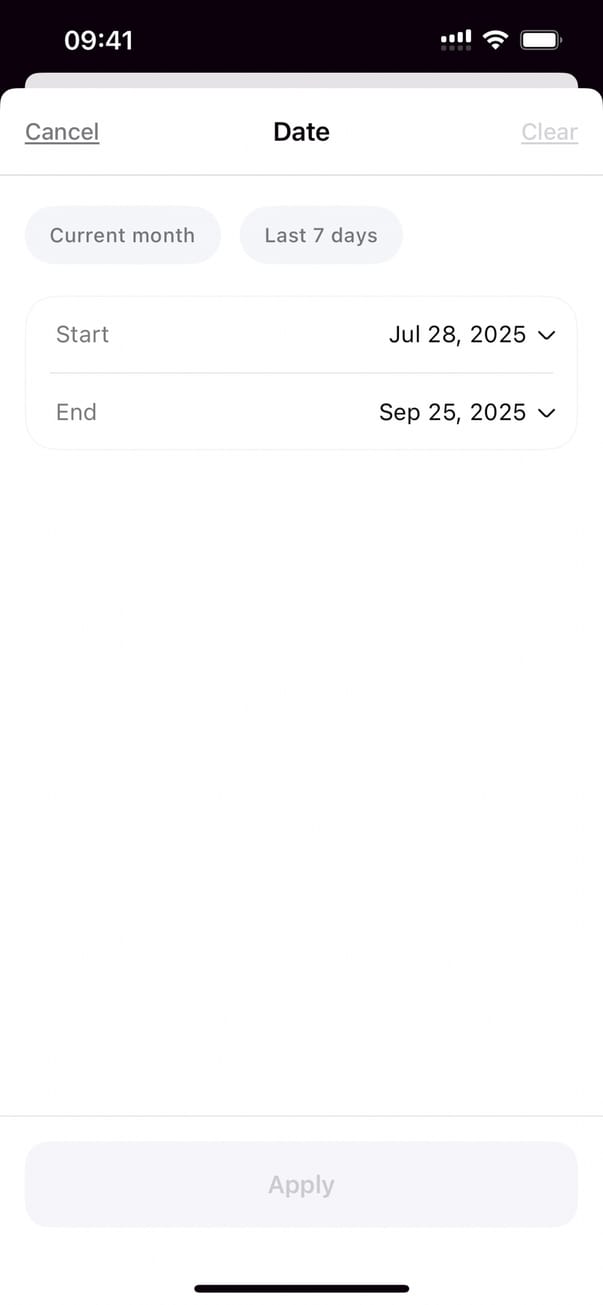Expand the End date dropdown
Viewport: 603px width, 1305px height.
466,413
